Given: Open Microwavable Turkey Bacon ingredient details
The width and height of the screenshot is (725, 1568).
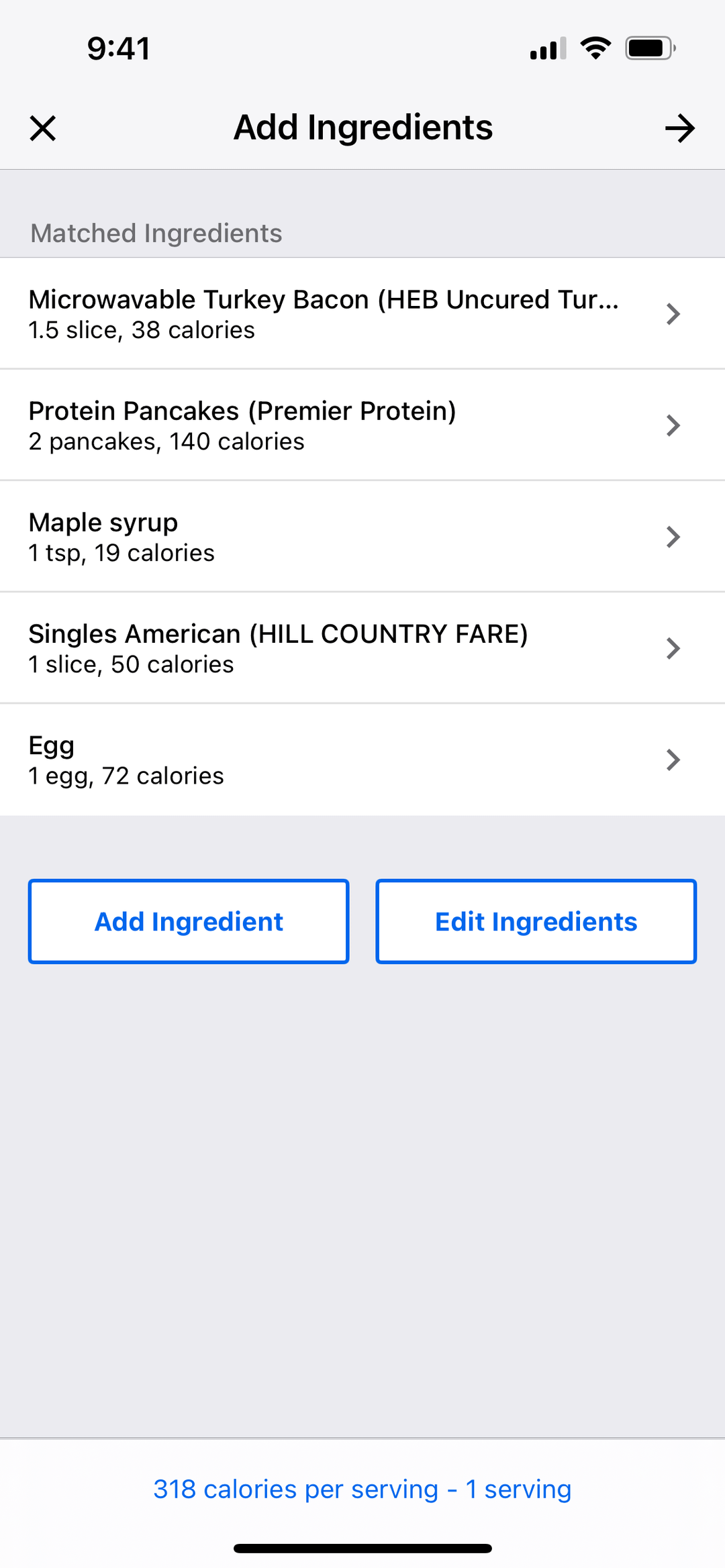Looking at the screenshot, I should (362, 313).
